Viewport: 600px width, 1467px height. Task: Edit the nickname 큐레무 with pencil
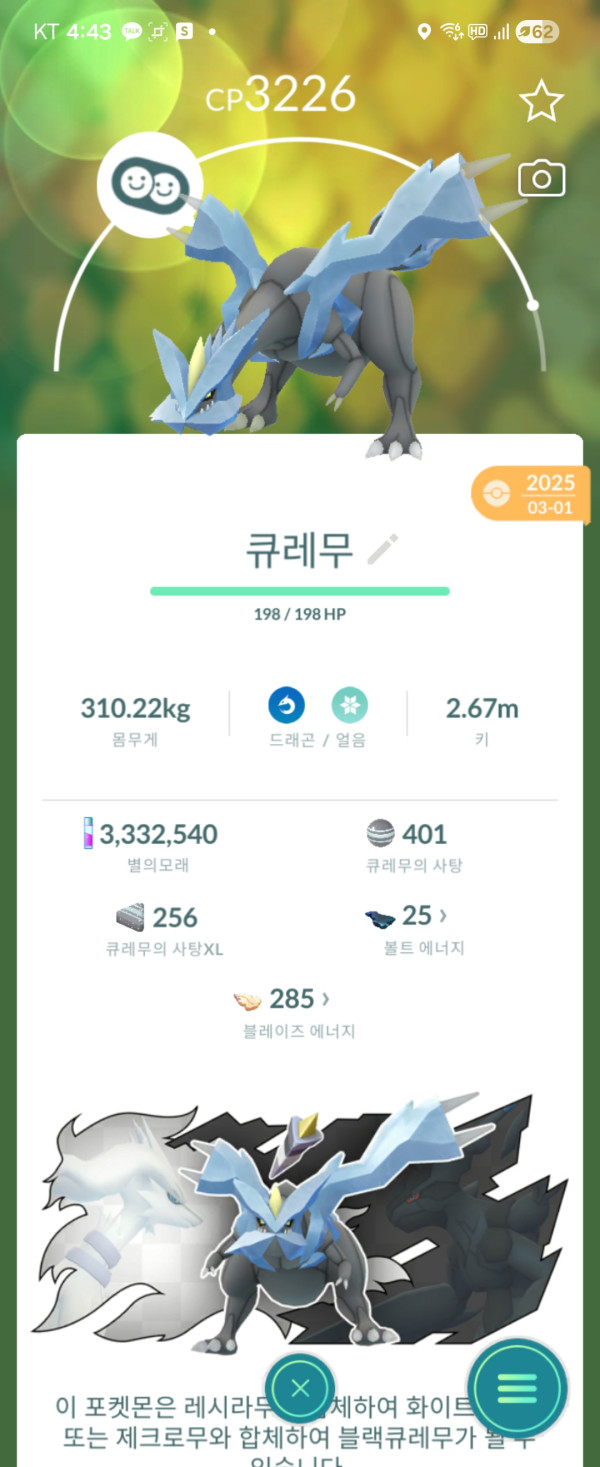[x=383, y=549]
